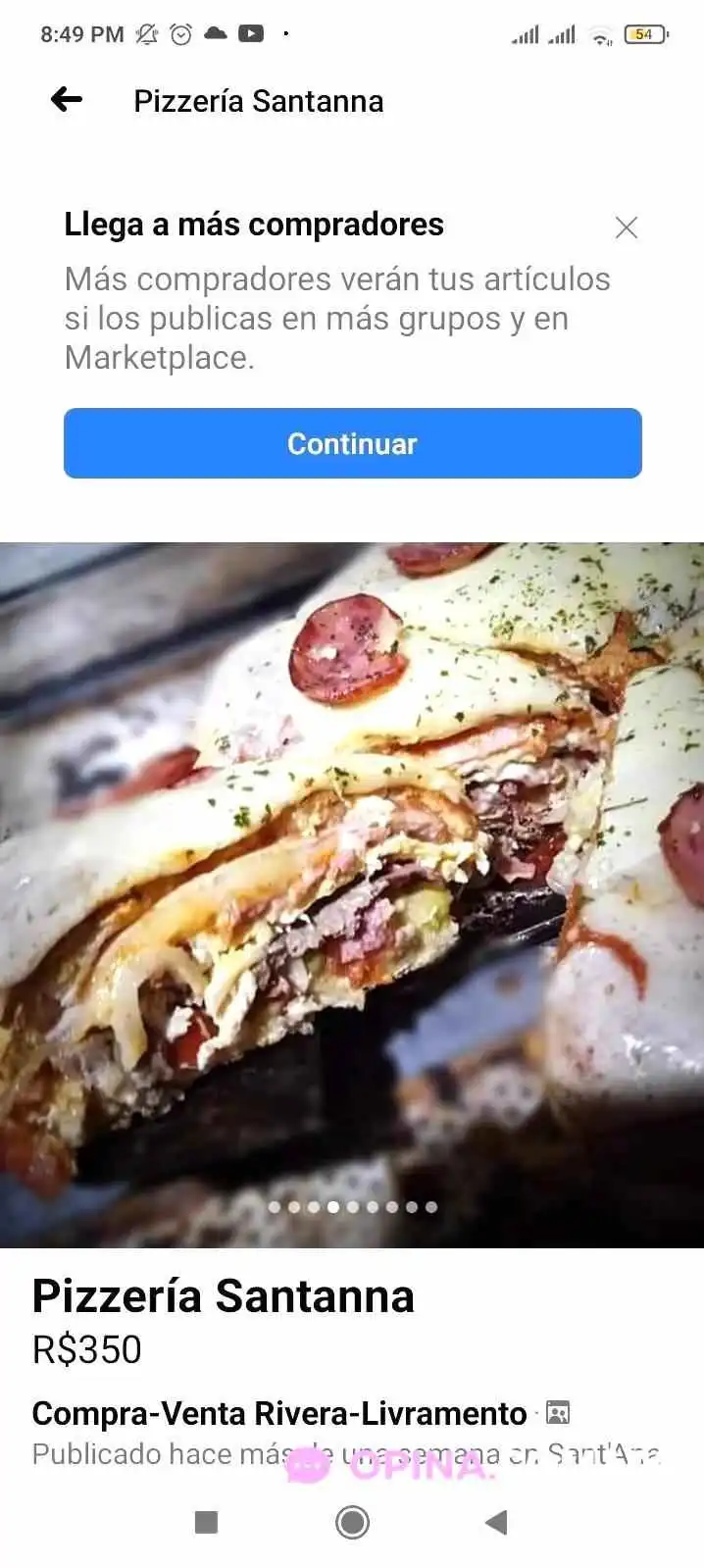704x1568 pixels.
Task: Tap the blue Continuar button
Action: (x=352, y=443)
